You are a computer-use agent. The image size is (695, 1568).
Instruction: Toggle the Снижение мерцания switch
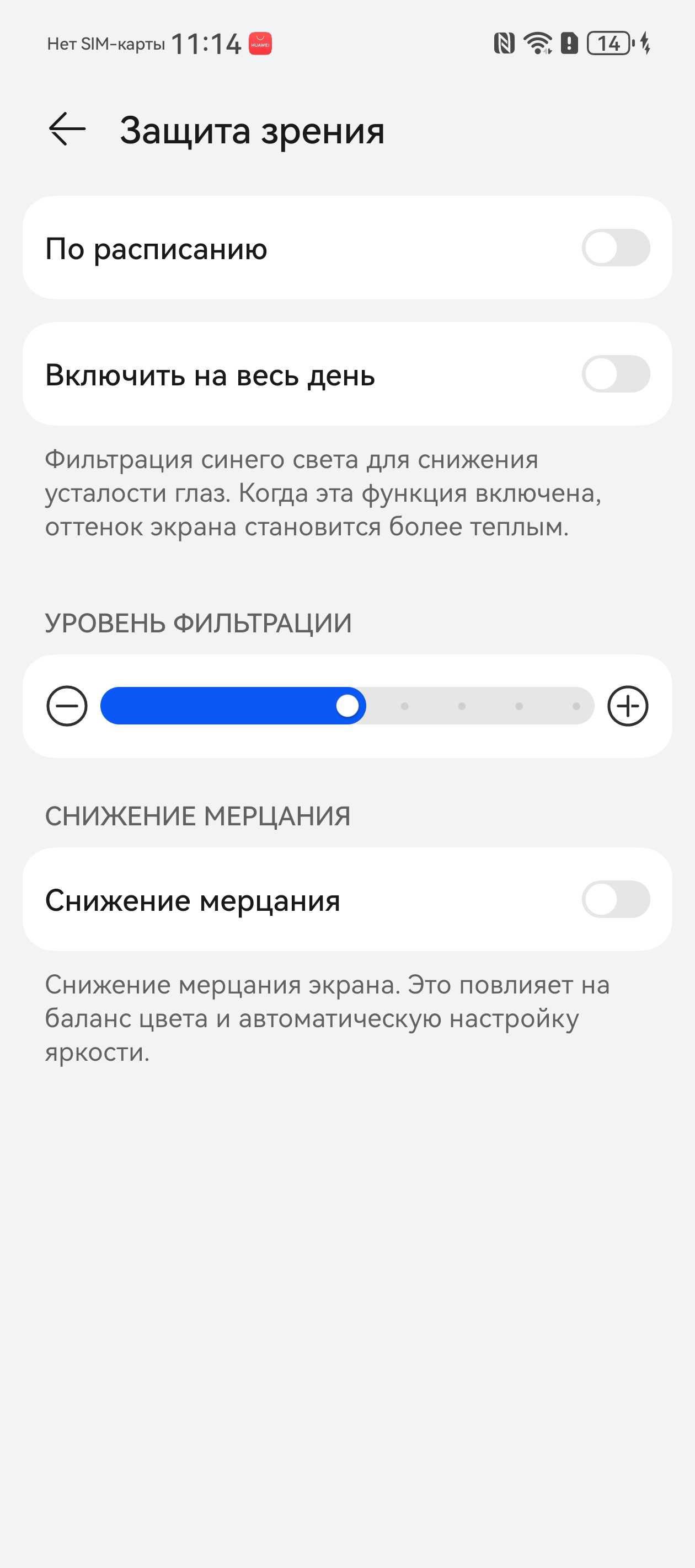tap(615, 899)
